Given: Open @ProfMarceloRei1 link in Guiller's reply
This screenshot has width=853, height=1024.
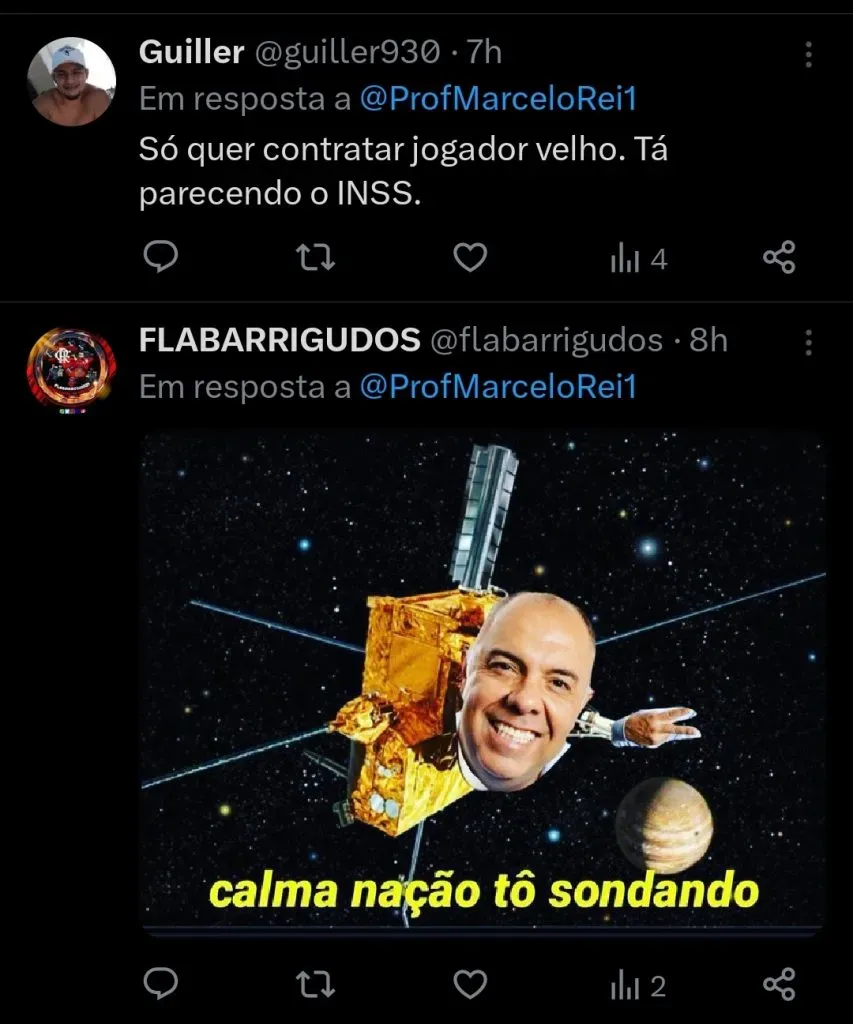Looking at the screenshot, I should 497,100.
